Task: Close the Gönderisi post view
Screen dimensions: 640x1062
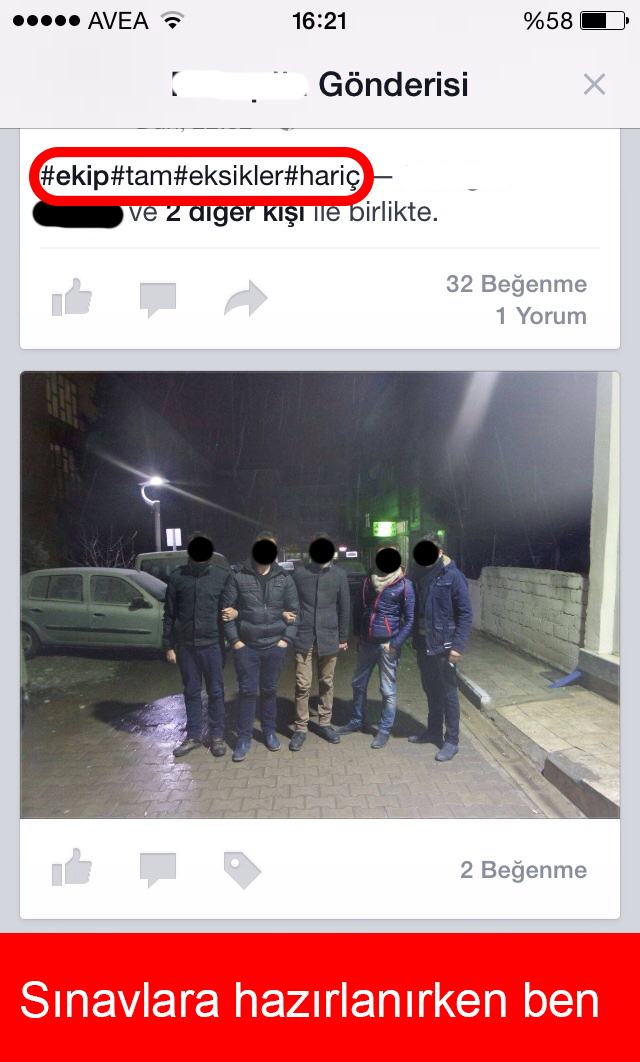Action: click(x=594, y=85)
